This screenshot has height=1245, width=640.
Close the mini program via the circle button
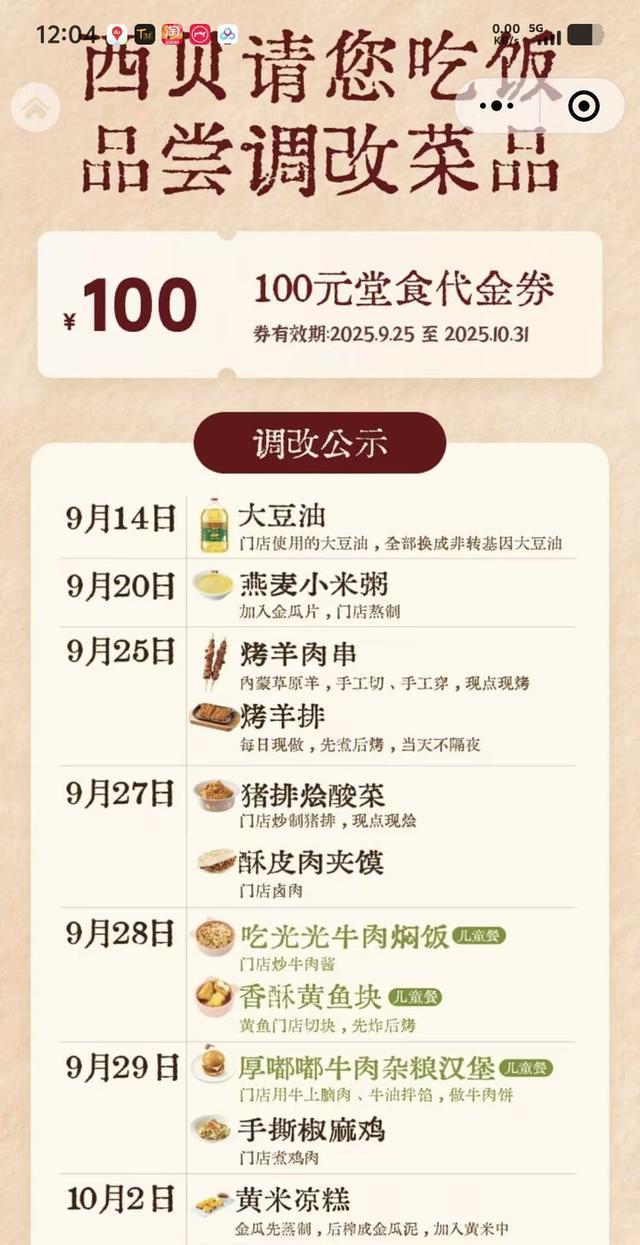pos(584,106)
